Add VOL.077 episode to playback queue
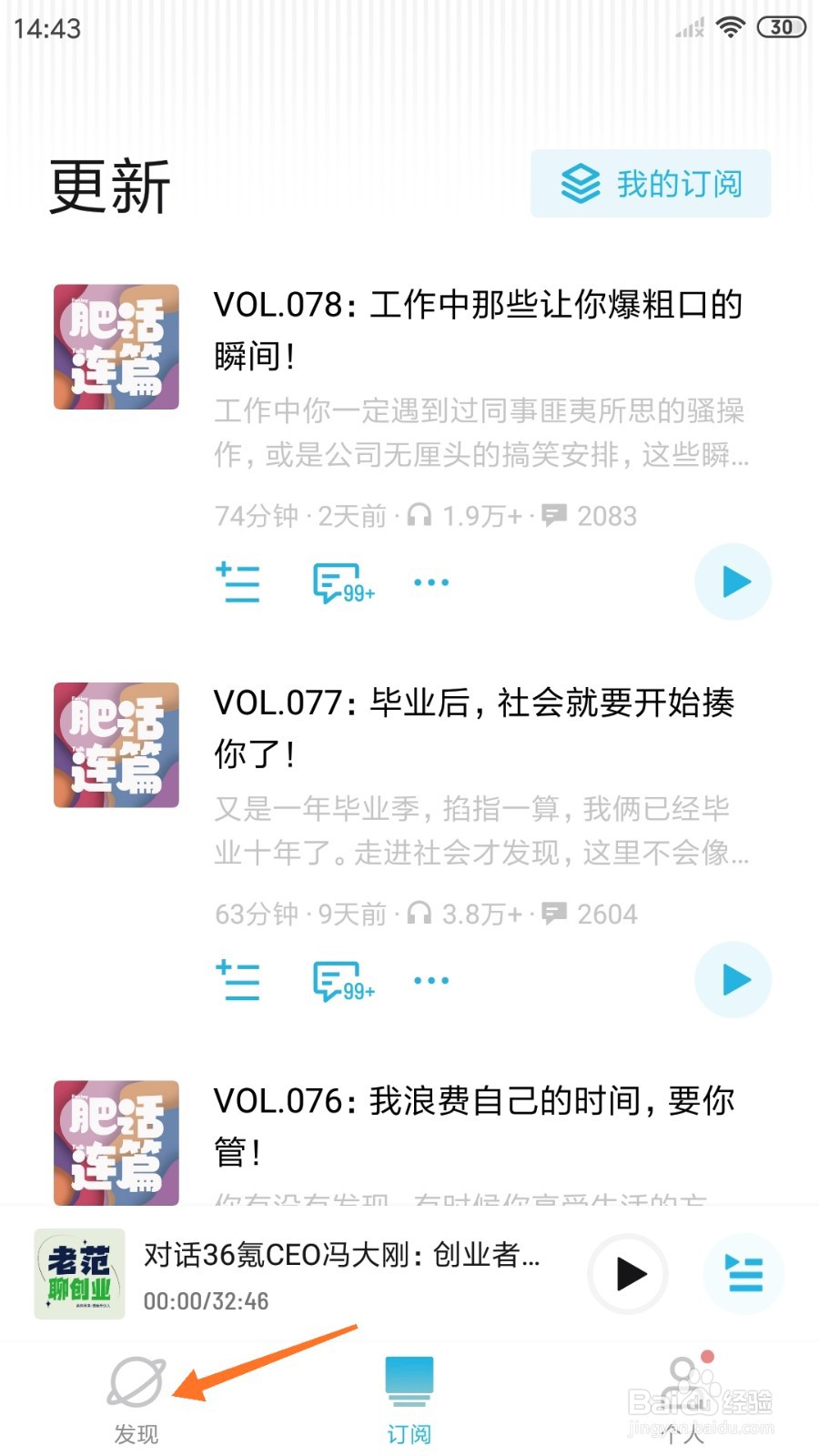 (238, 980)
